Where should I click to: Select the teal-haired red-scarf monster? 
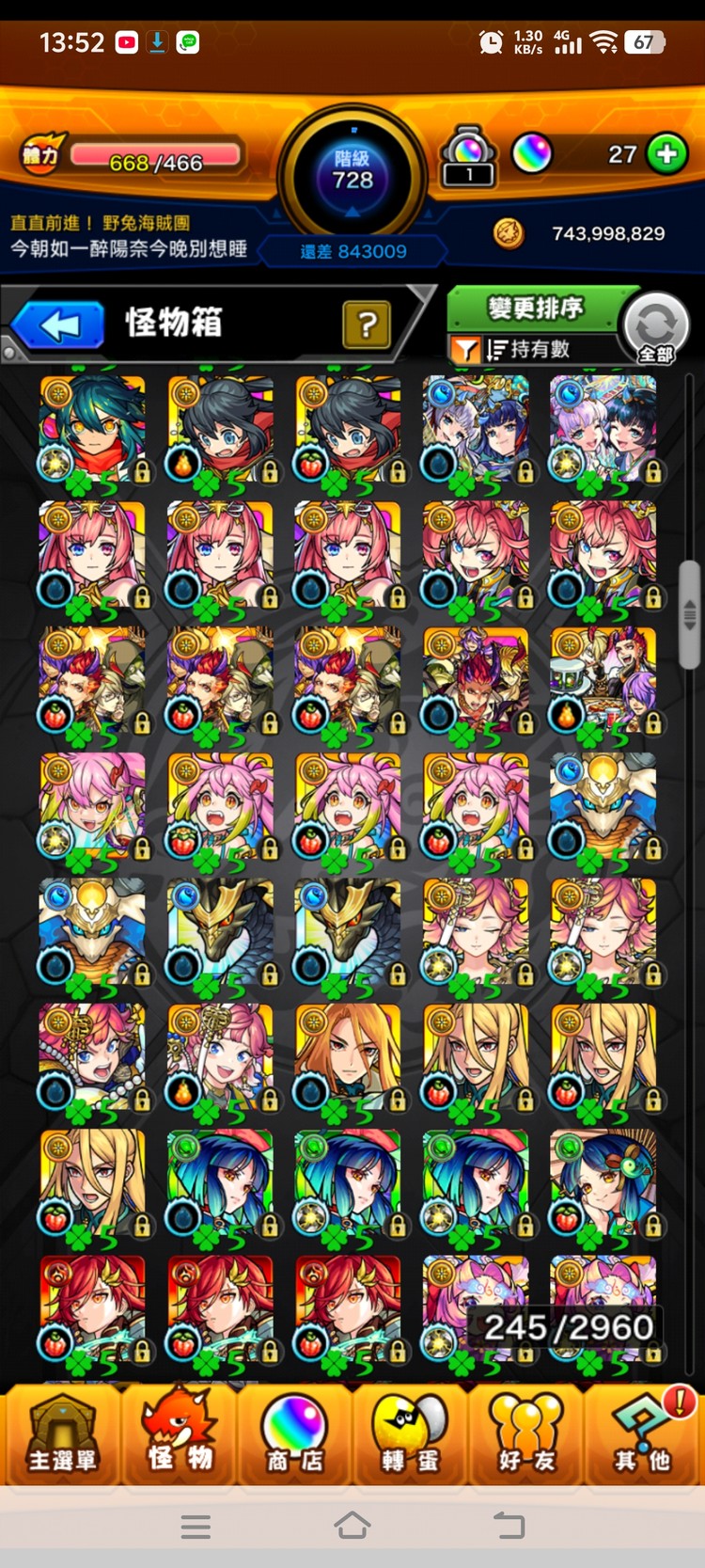(x=92, y=429)
